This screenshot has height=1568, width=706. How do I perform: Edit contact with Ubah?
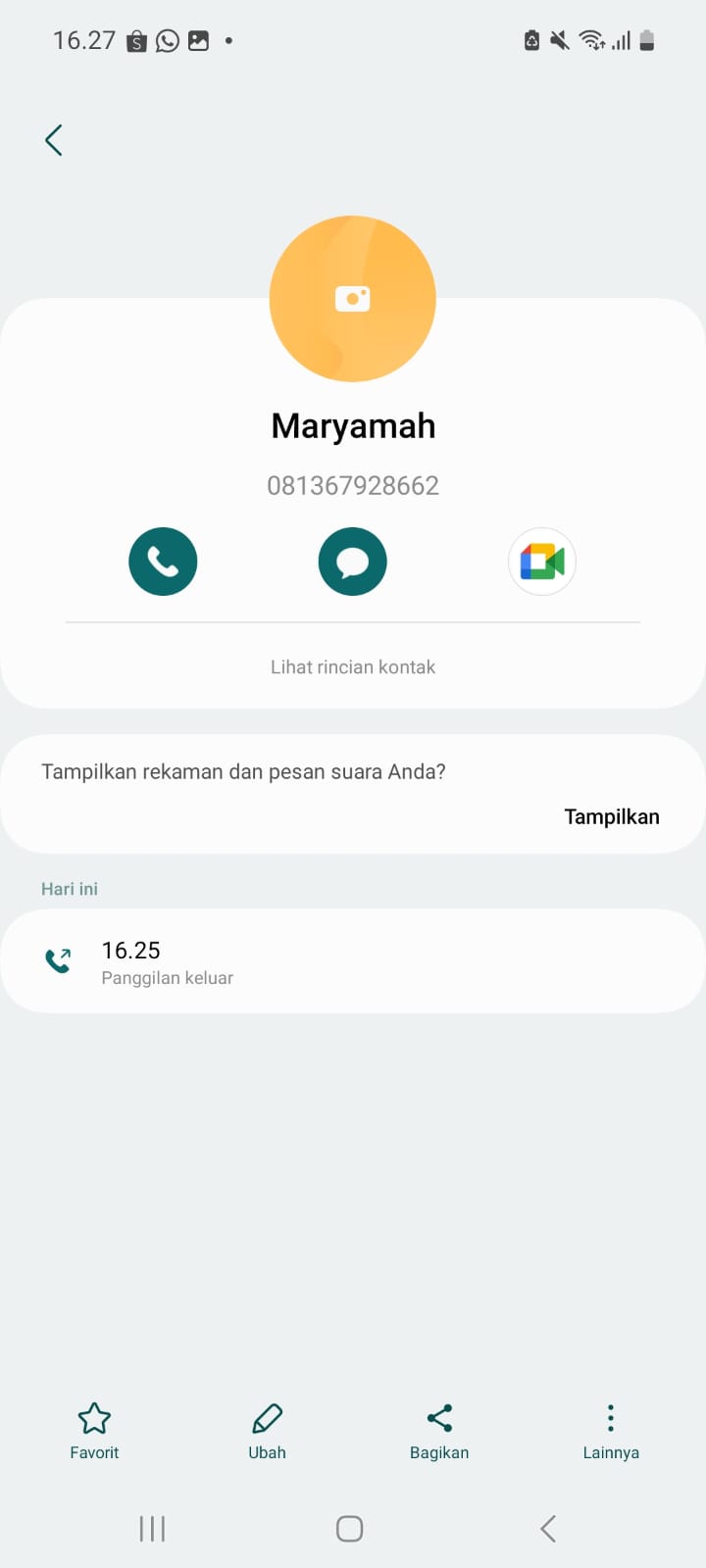pyautogui.click(x=267, y=1431)
